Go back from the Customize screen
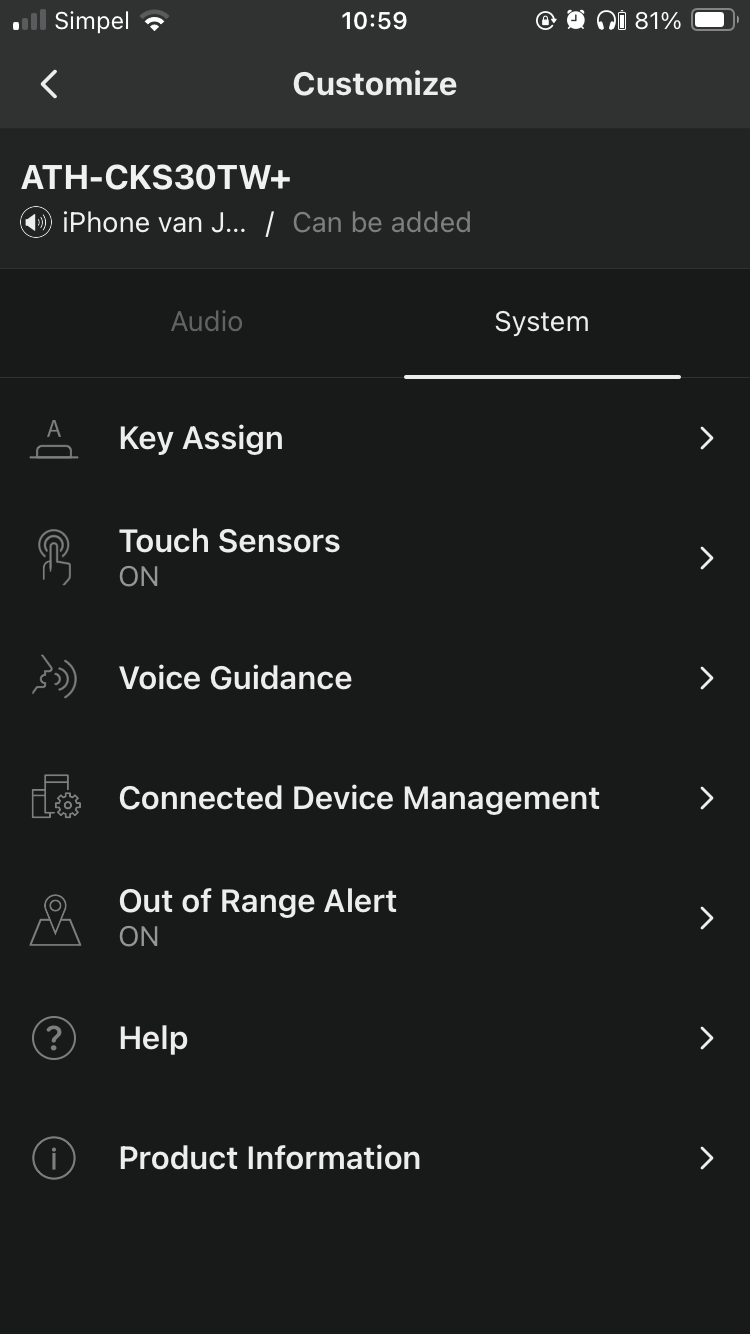Screen dimensions: 750x1334 (x=48, y=84)
